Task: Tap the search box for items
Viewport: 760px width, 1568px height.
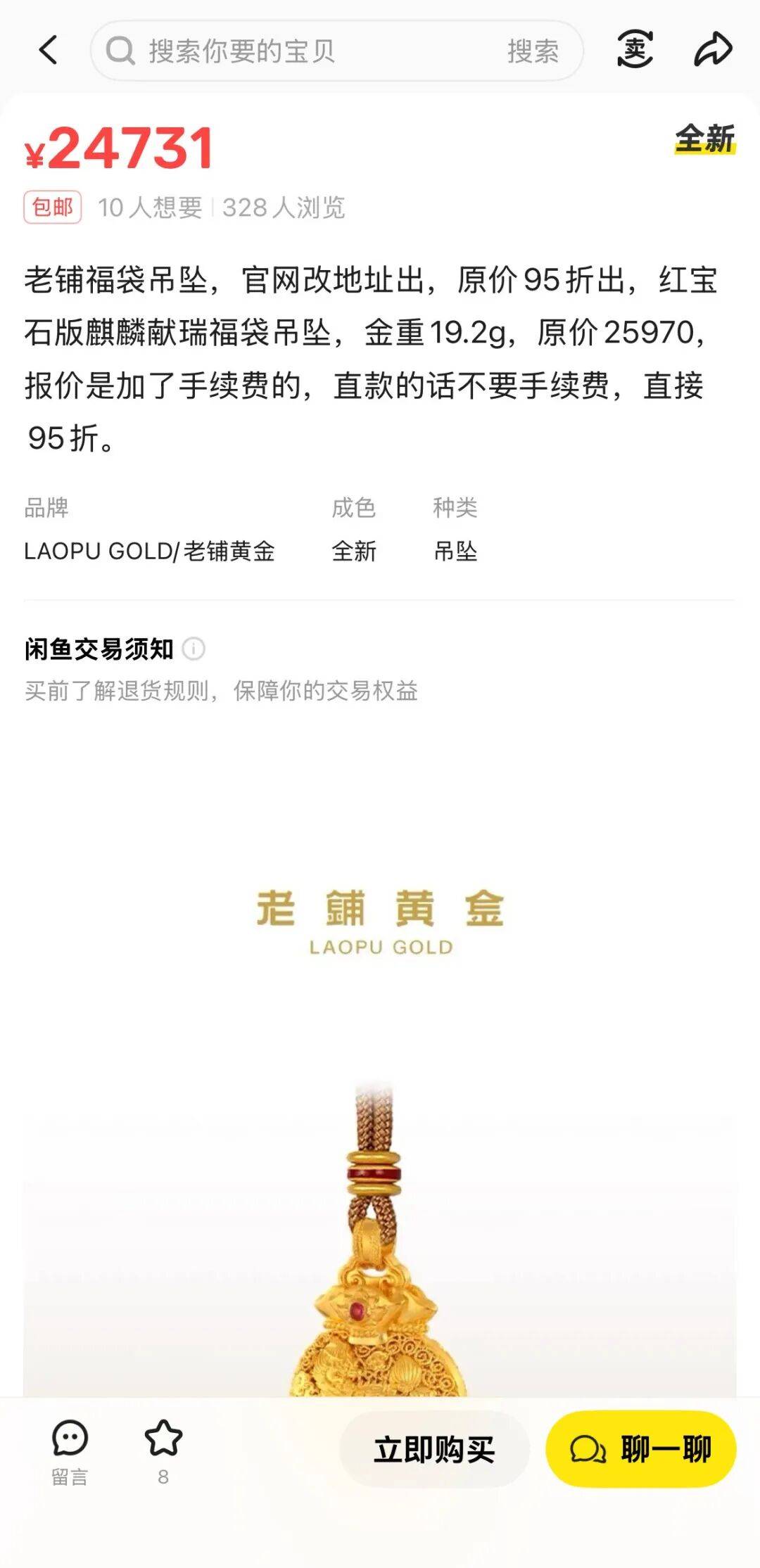Action: tap(296, 51)
